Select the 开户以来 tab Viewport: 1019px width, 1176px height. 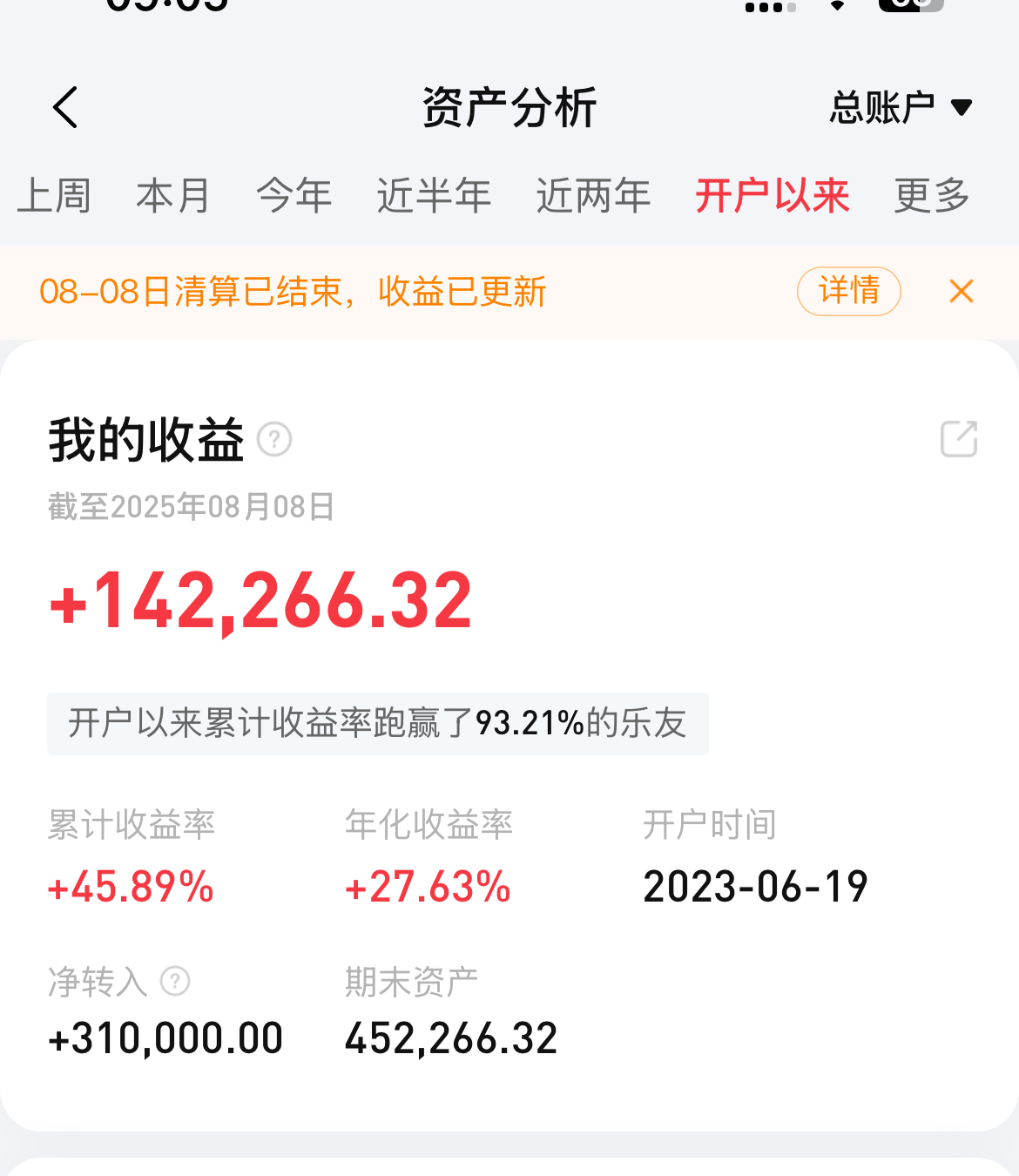[x=773, y=195]
